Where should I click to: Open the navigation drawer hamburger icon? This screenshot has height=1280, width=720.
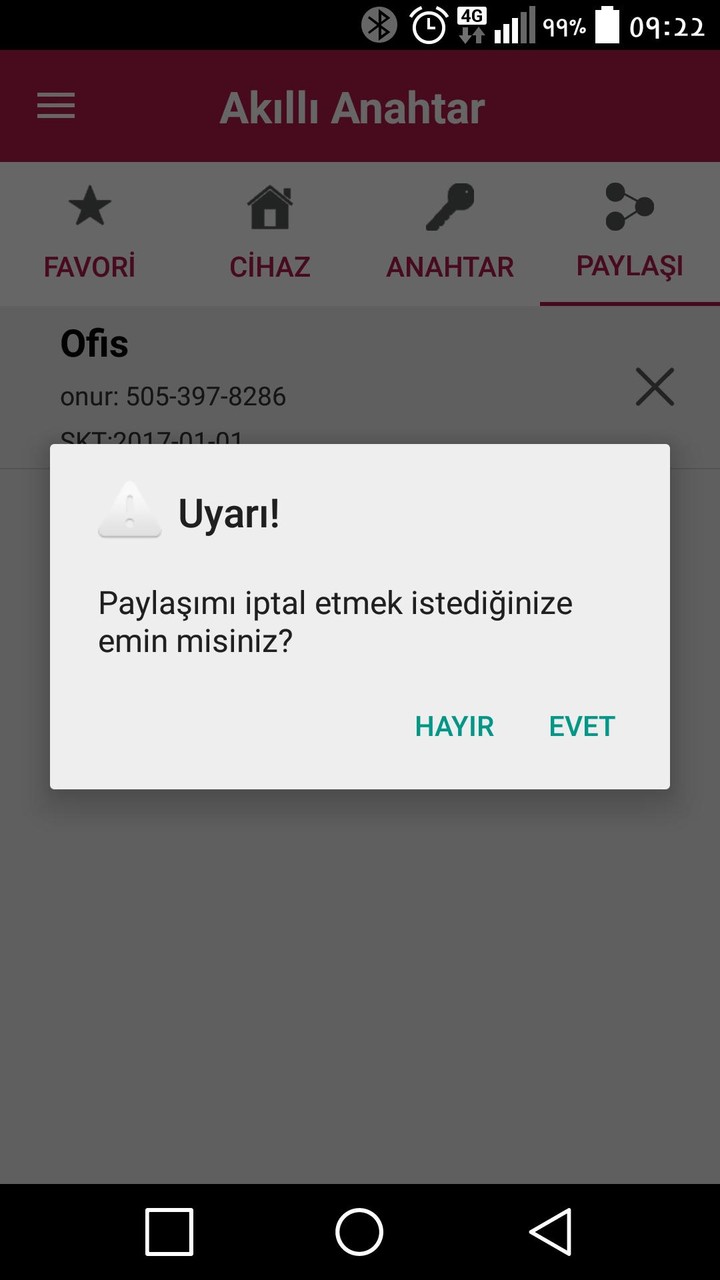point(55,106)
